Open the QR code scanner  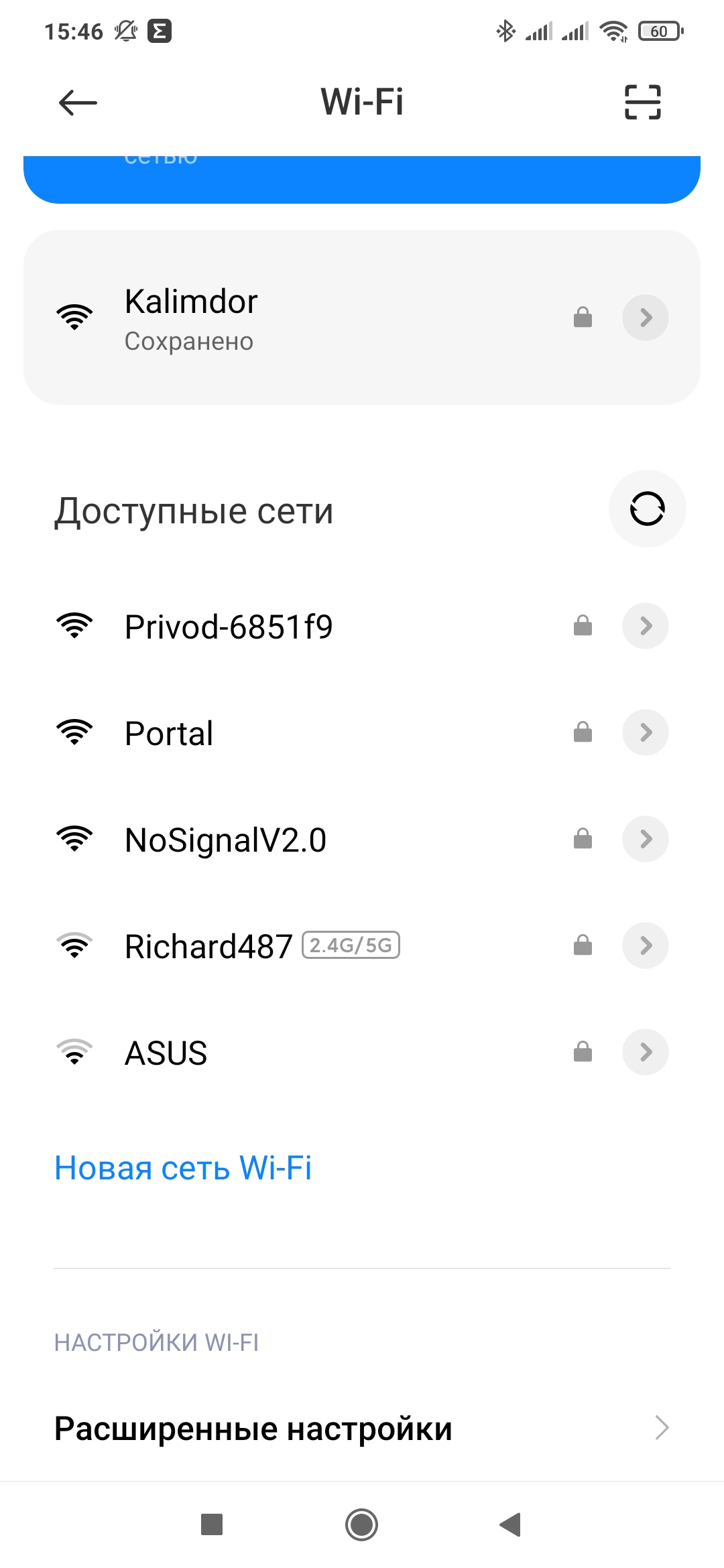[642, 103]
